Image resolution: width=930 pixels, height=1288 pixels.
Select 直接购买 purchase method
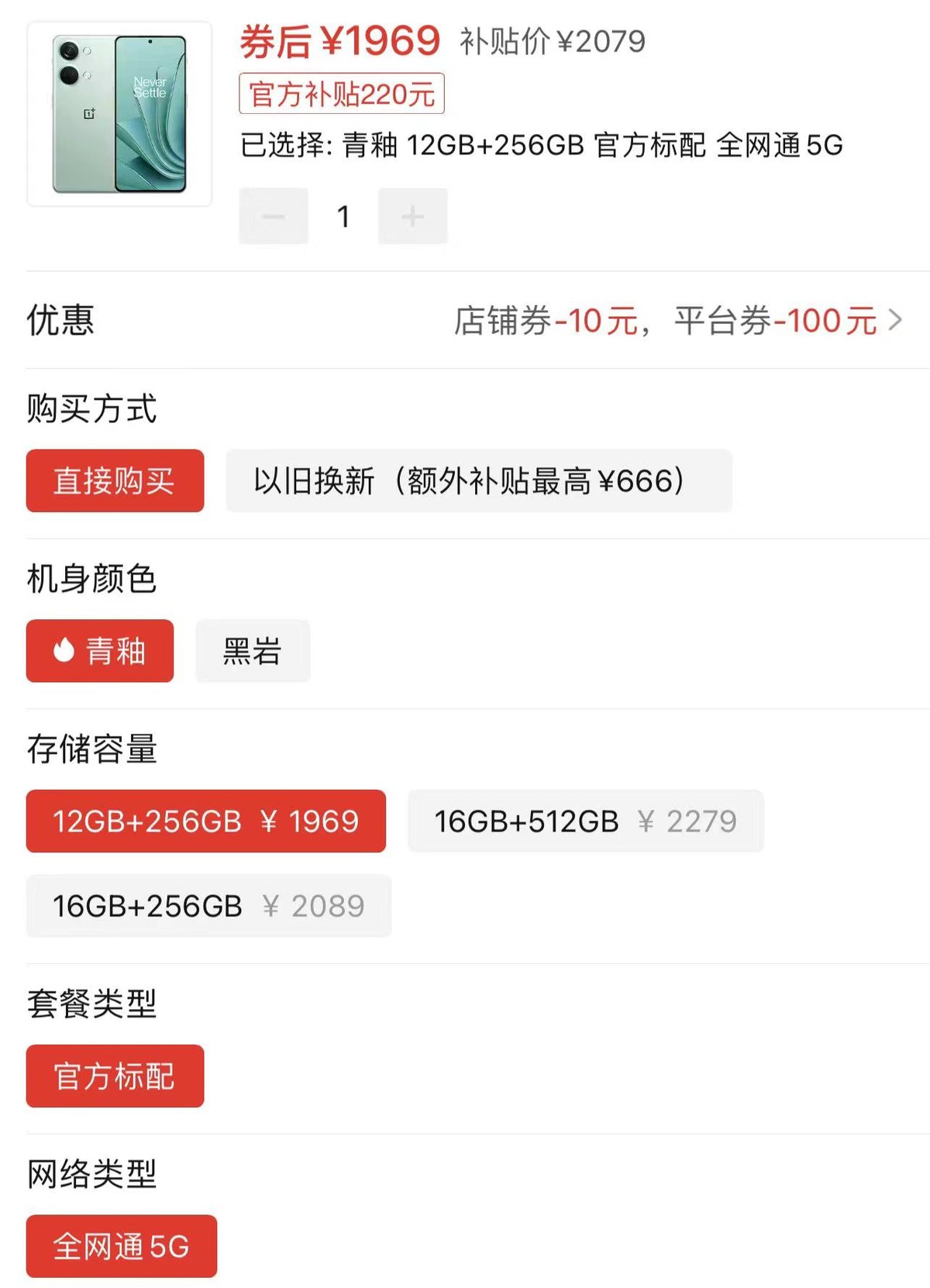click(x=114, y=481)
